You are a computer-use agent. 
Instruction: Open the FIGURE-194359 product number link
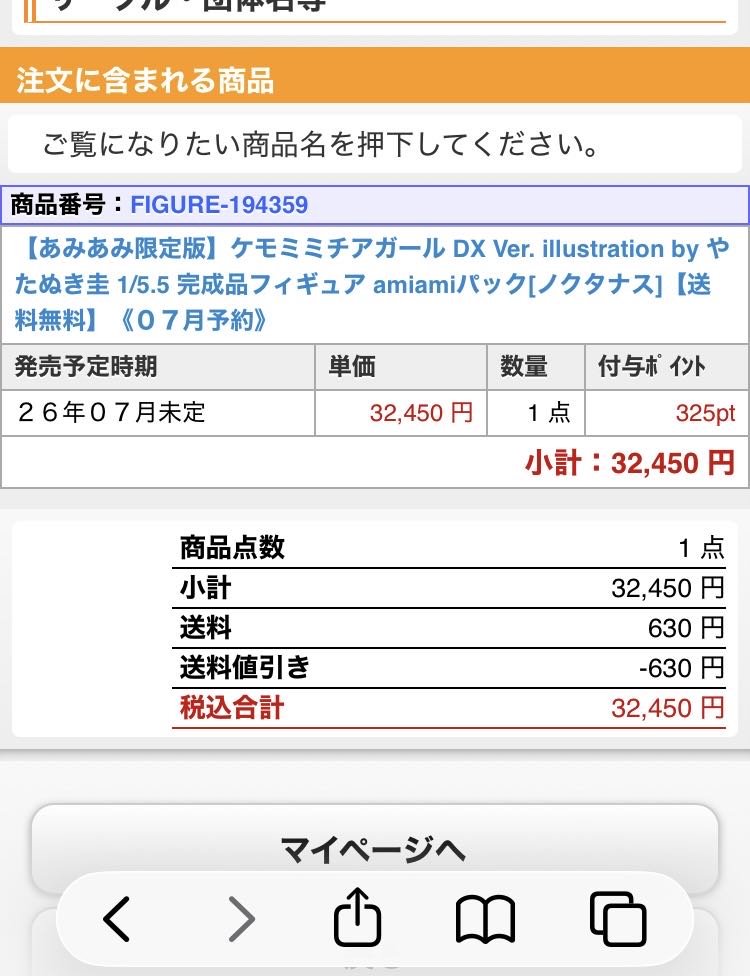point(219,205)
